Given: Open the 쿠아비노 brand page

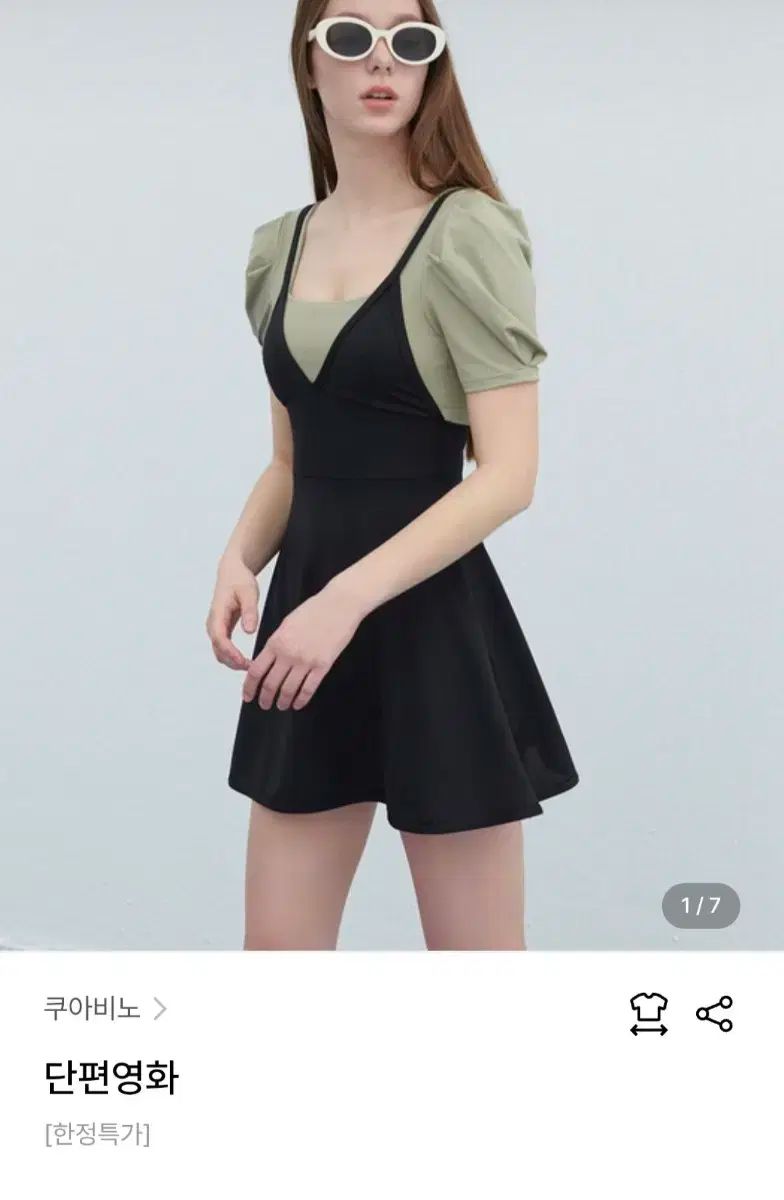Looking at the screenshot, I should click(104, 1008).
